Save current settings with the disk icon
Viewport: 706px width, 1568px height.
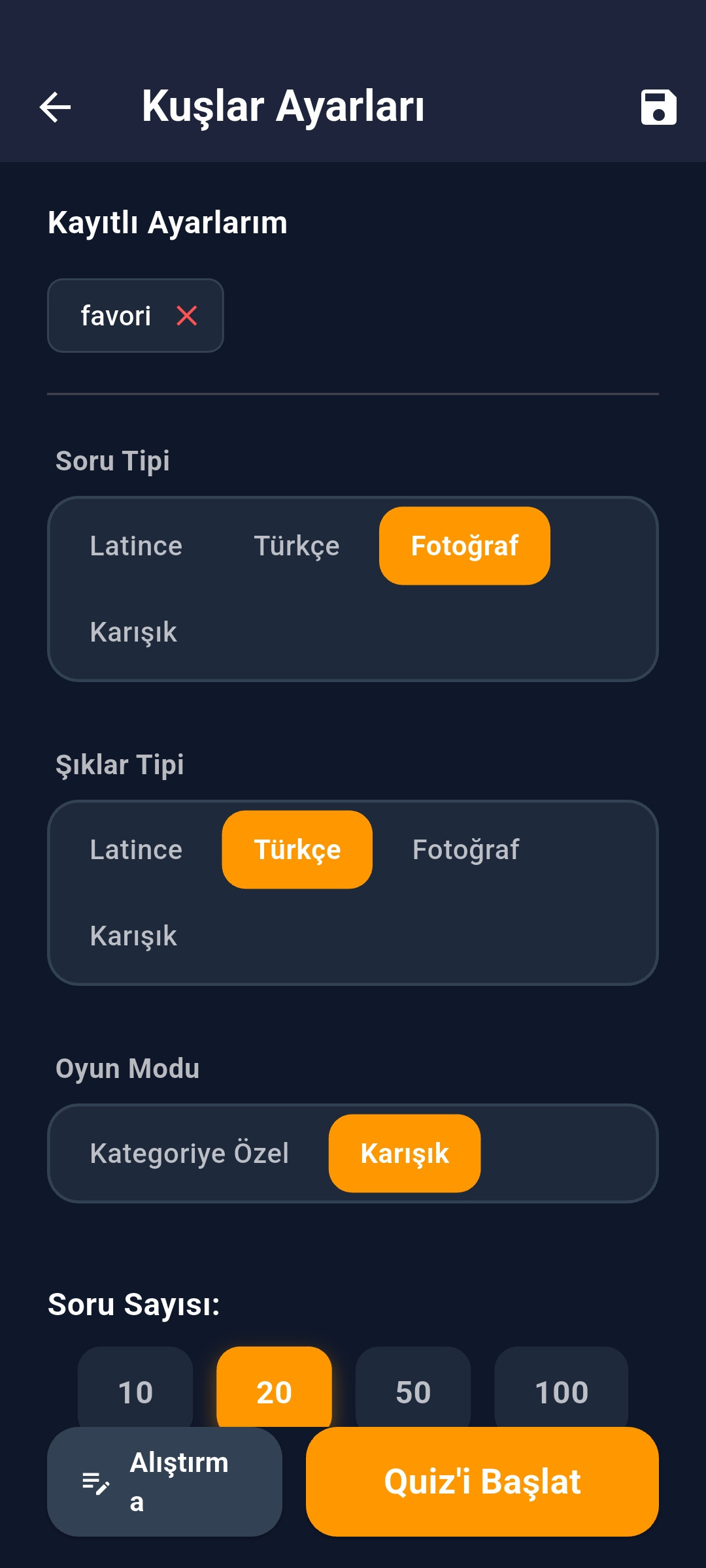[x=658, y=107]
